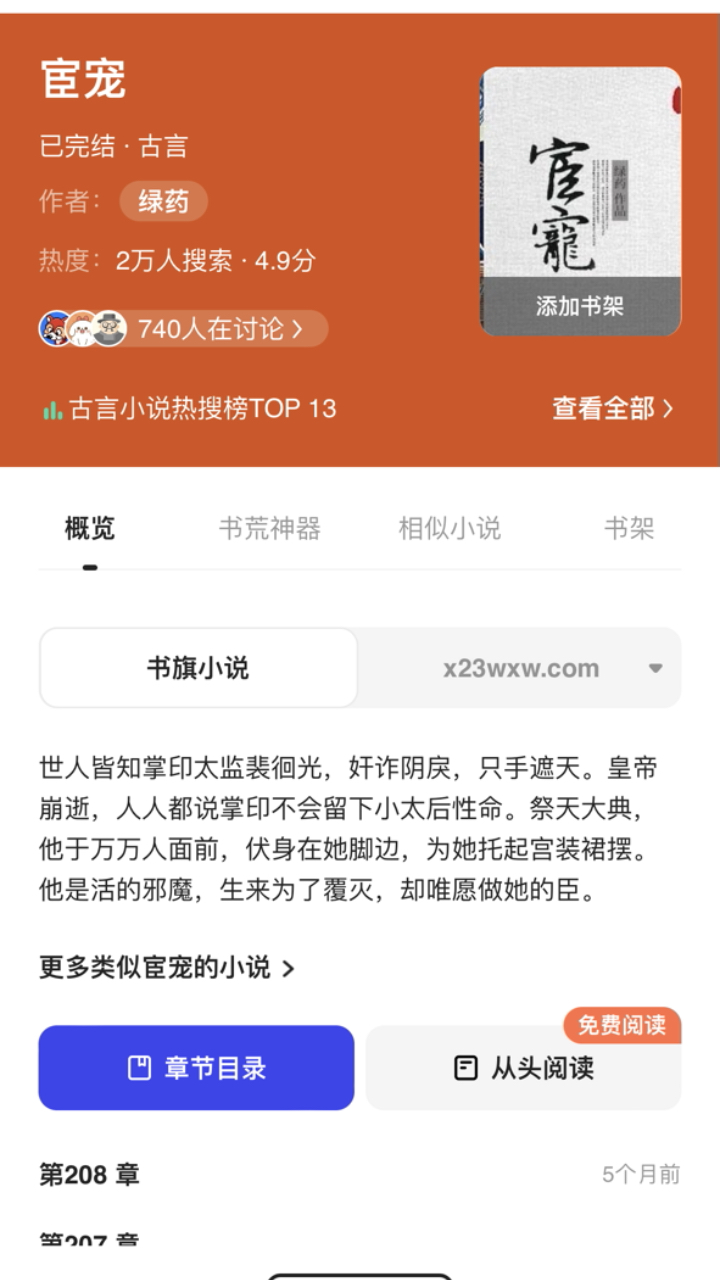
Task: Switch to the 书荒神器 tab
Action: coord(270,528)
